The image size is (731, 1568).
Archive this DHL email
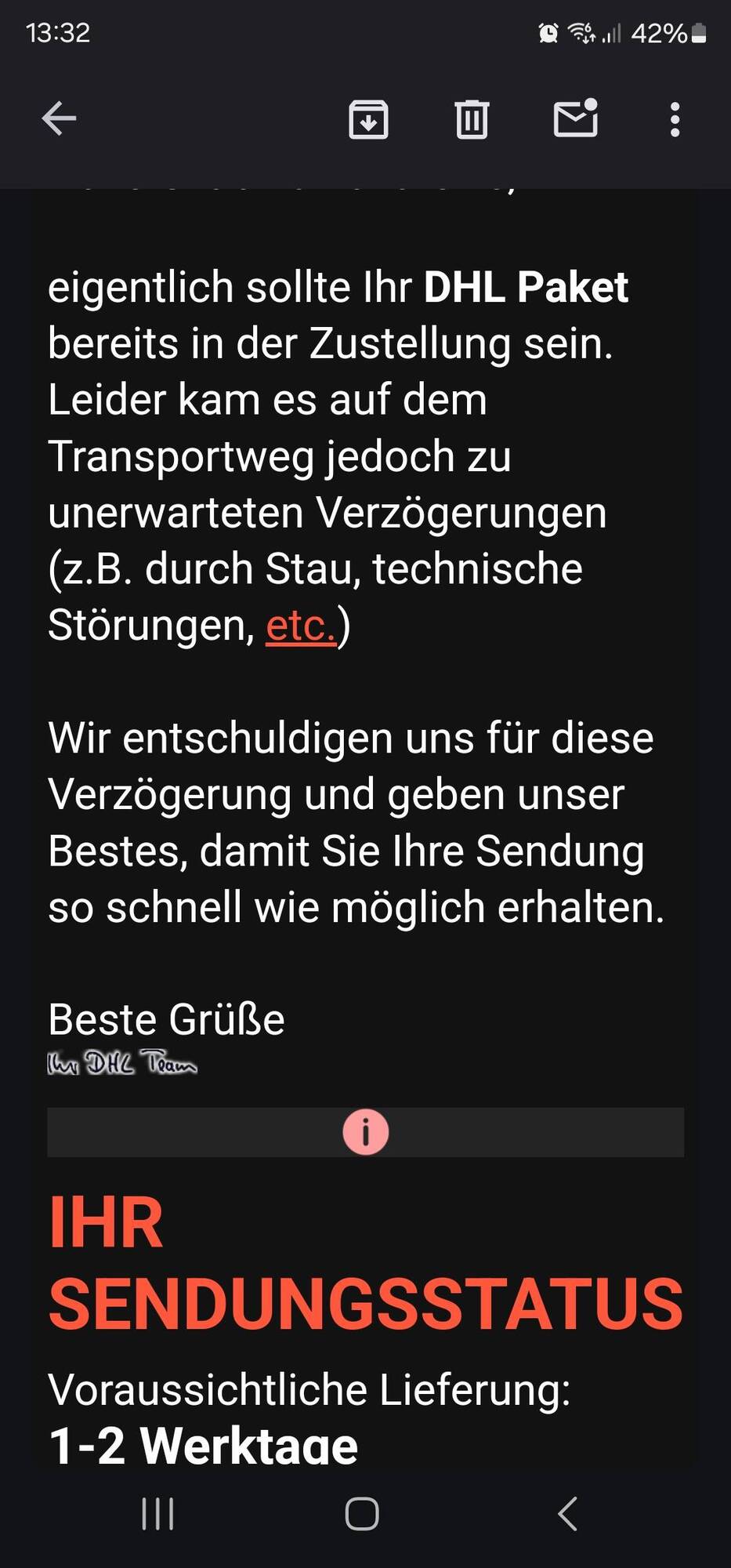coord(368,119)
